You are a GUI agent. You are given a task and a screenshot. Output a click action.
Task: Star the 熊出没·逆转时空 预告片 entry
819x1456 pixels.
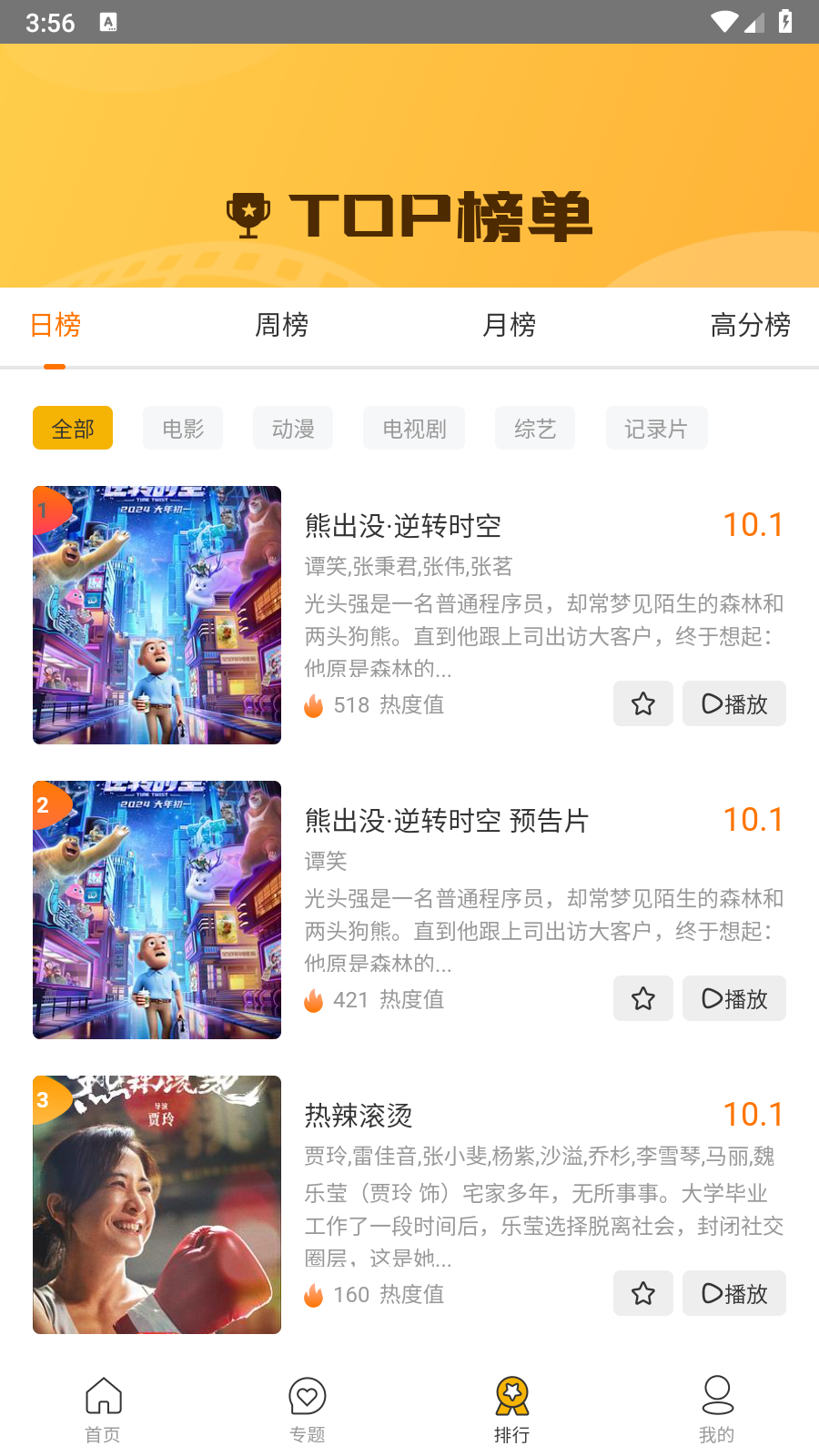click(x=643, y=998)
